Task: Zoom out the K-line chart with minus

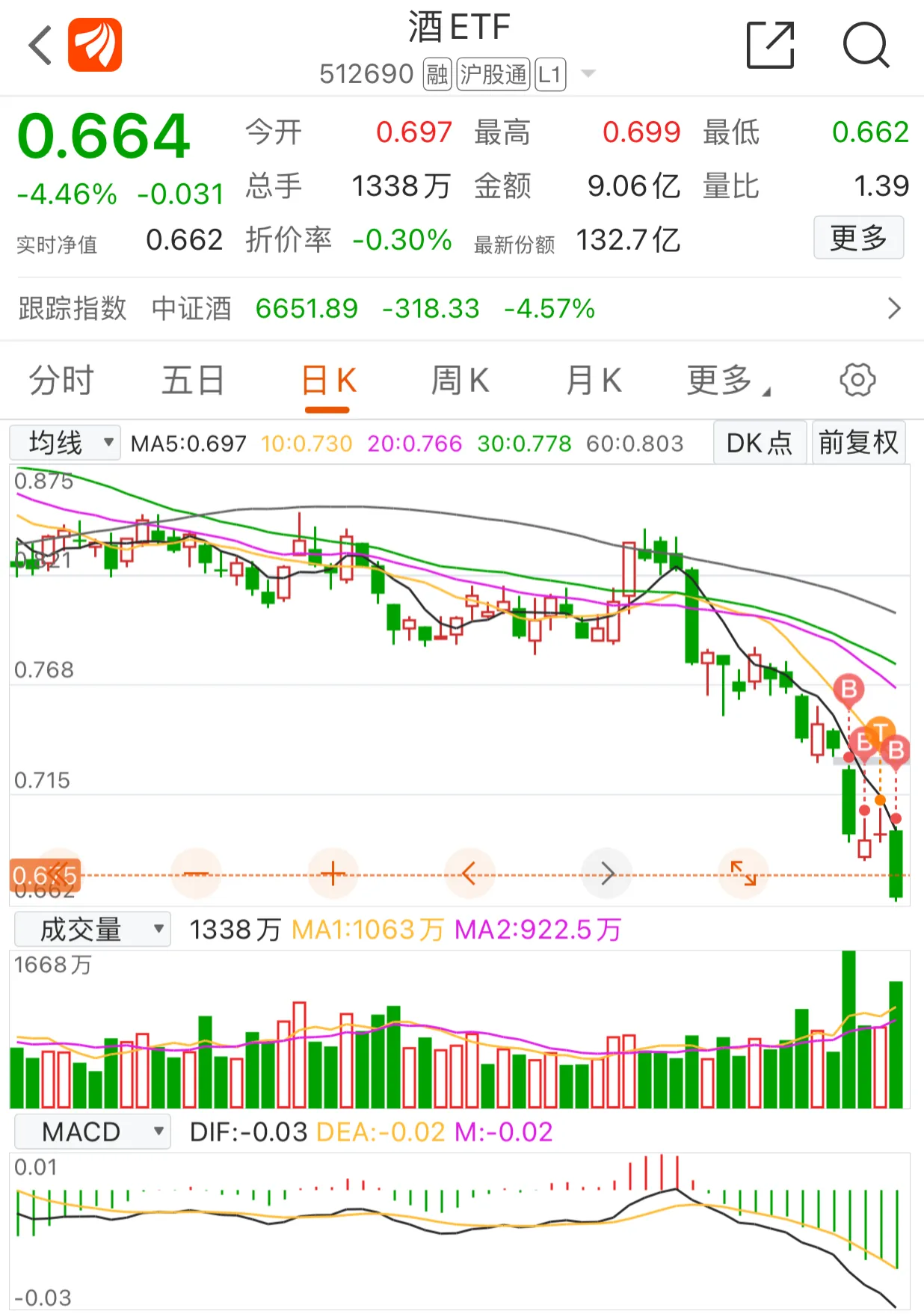Action: click(x=196, y=873)
